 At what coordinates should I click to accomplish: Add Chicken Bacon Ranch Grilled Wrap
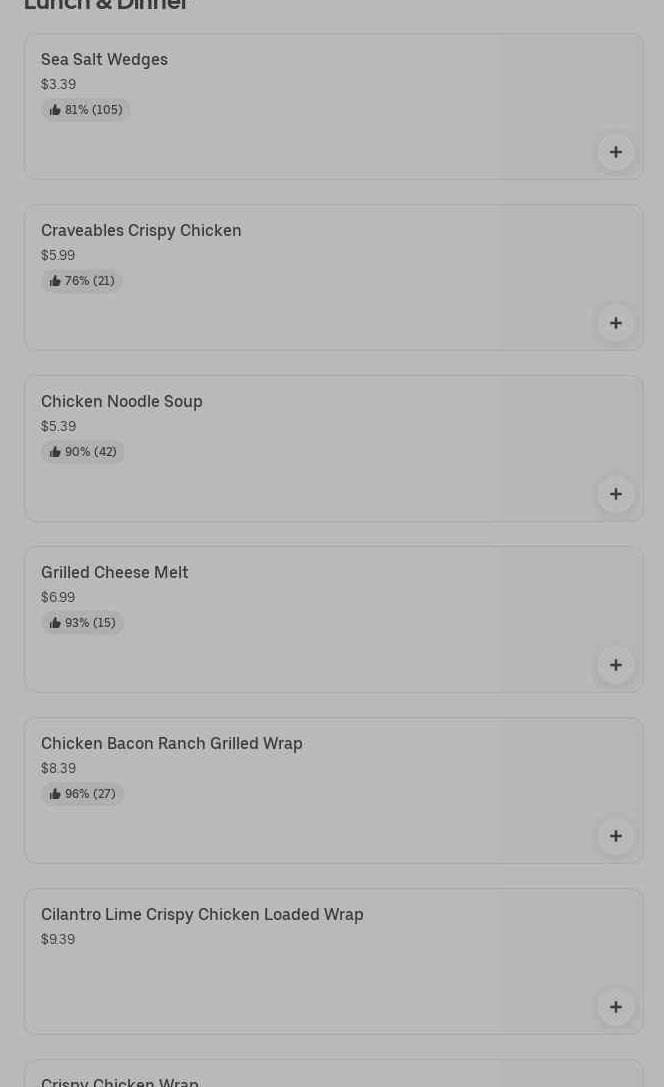click(616, 836)
